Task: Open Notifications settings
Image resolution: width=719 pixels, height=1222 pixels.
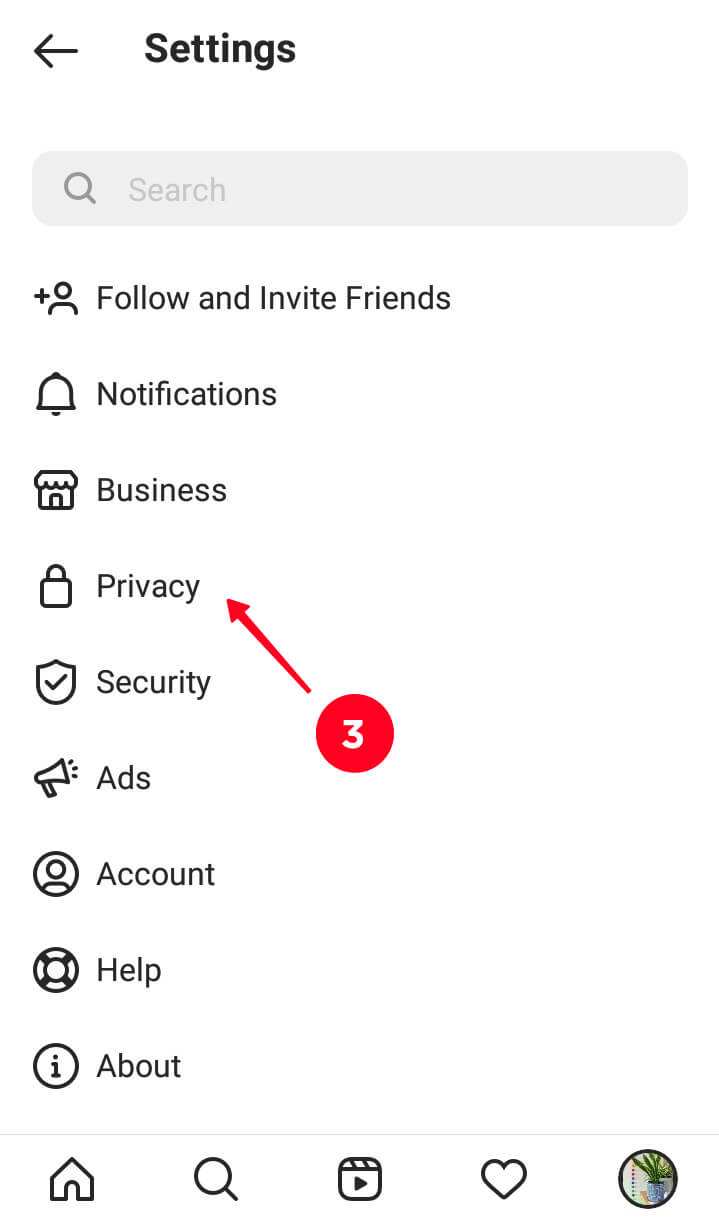Action: [186, 394]
